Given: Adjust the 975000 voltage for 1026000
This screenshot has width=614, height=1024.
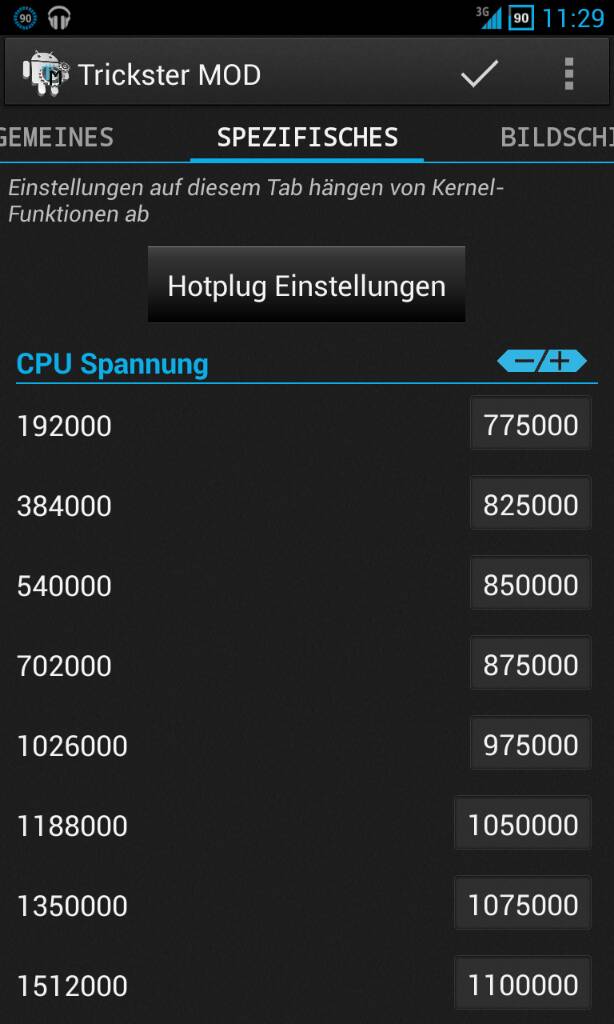Looking at the screenshot, I should point(530,745).
